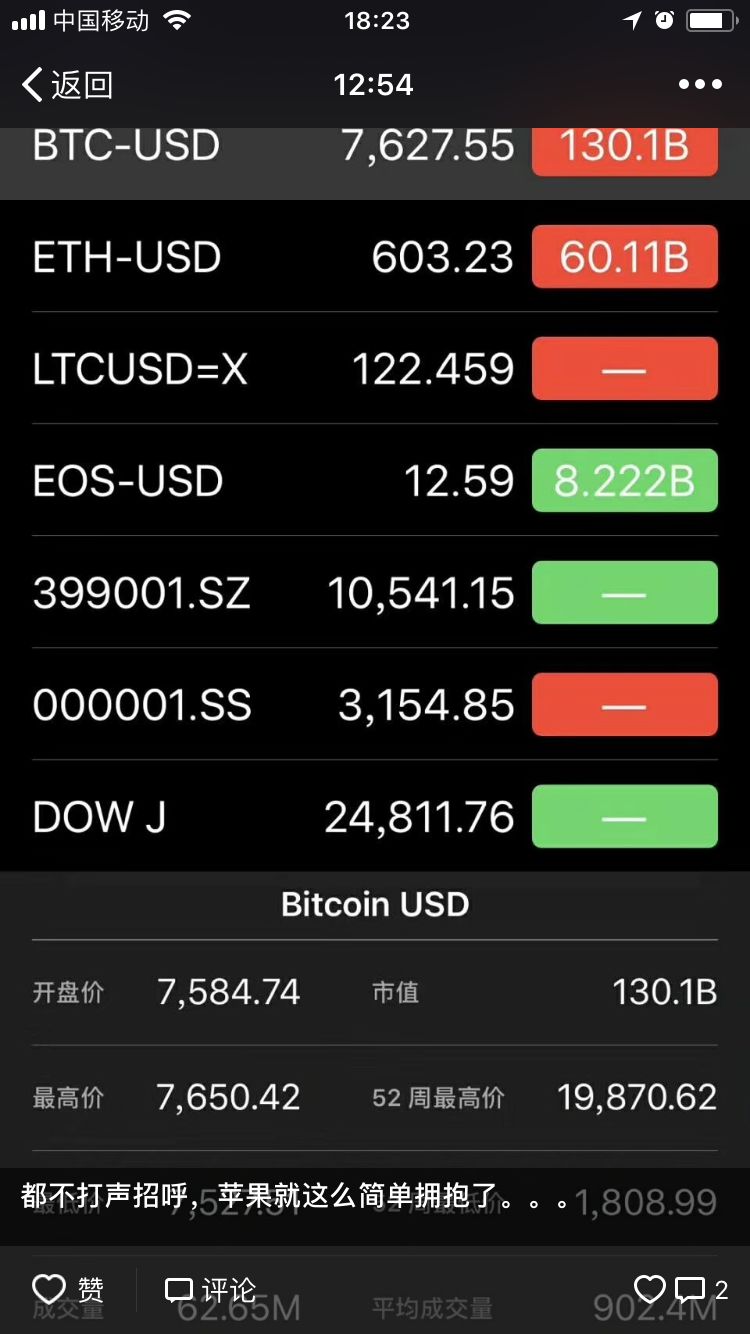Open the post's likes and comments details
Screen dimensions: 750x1334
coord(680,1289)
